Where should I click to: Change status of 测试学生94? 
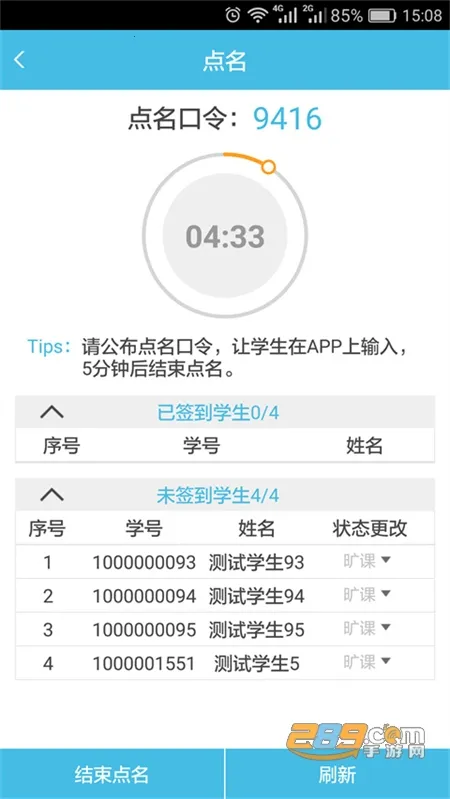367,595
